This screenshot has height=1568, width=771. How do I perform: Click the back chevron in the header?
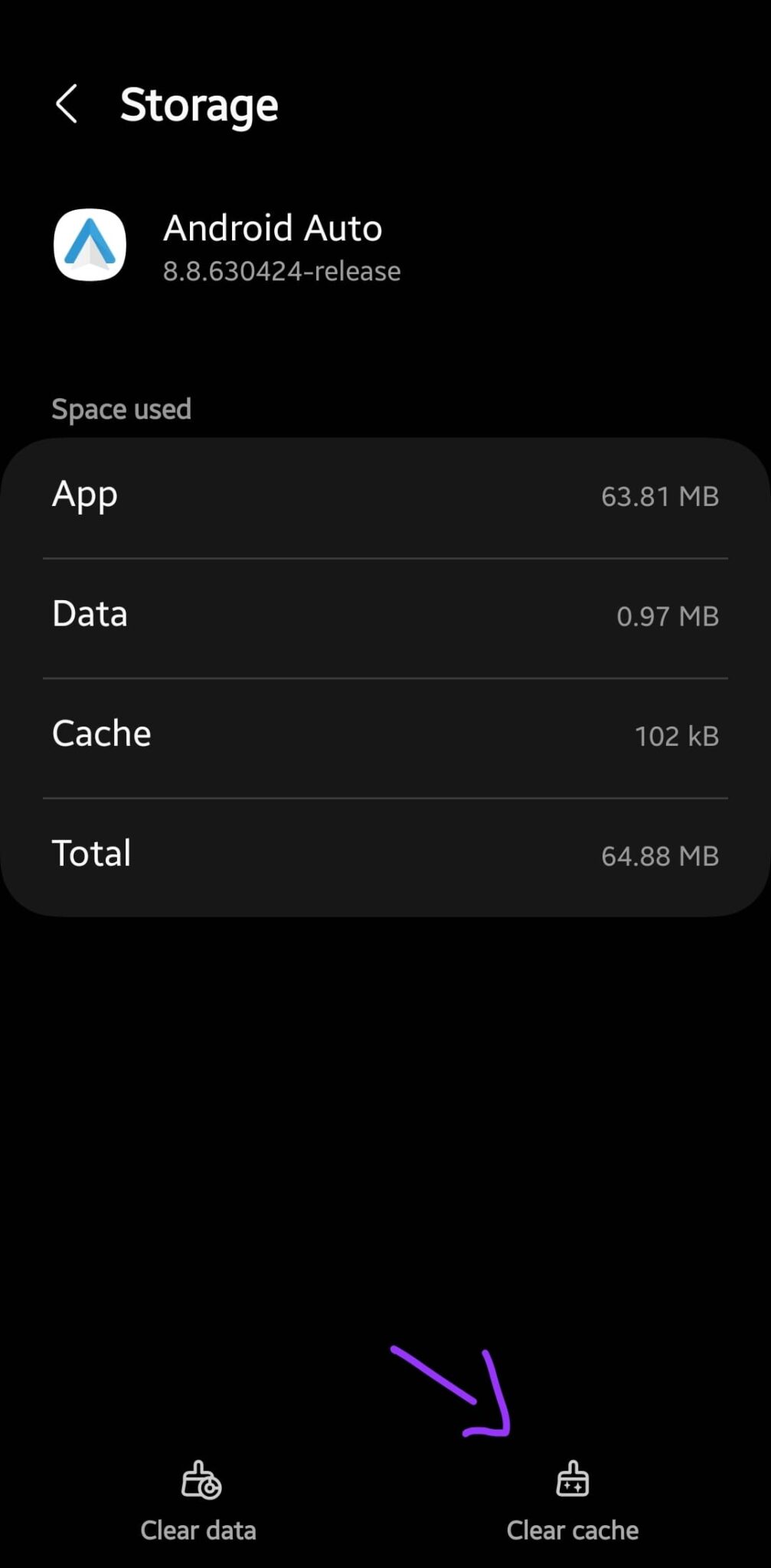[x=66, y=104]
